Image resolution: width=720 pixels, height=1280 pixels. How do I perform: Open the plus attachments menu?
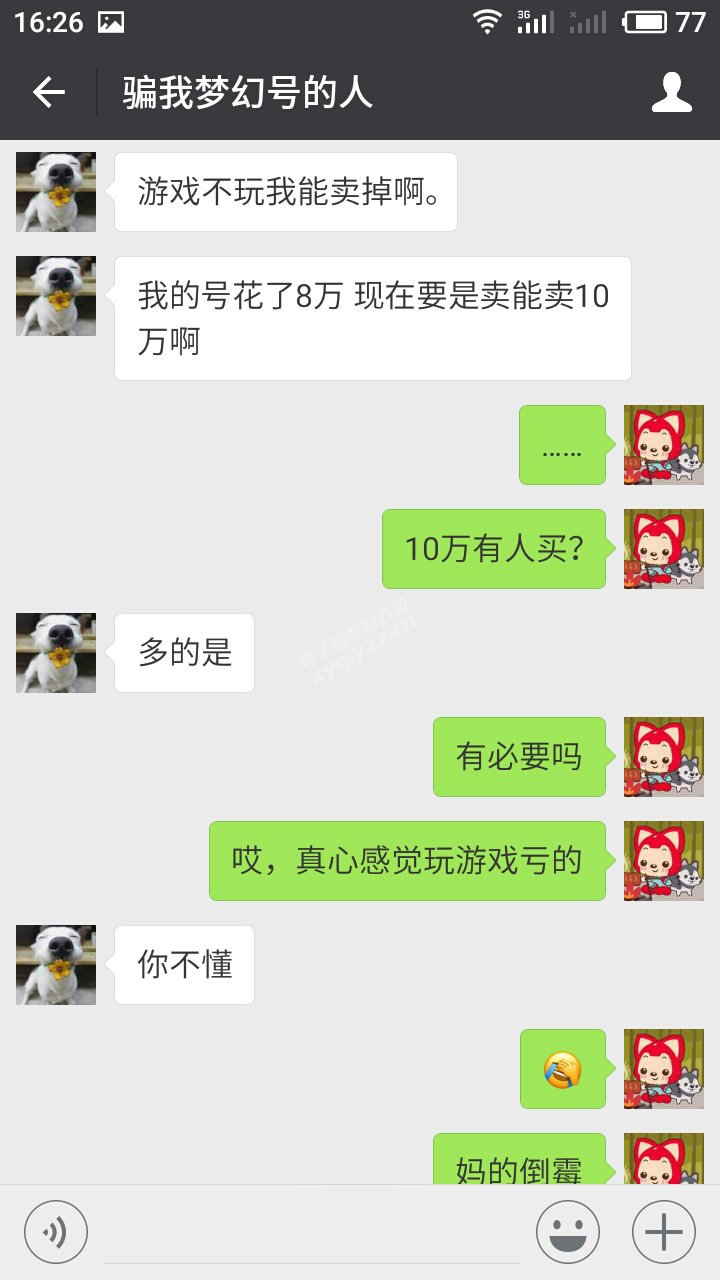click(664, 1232)
